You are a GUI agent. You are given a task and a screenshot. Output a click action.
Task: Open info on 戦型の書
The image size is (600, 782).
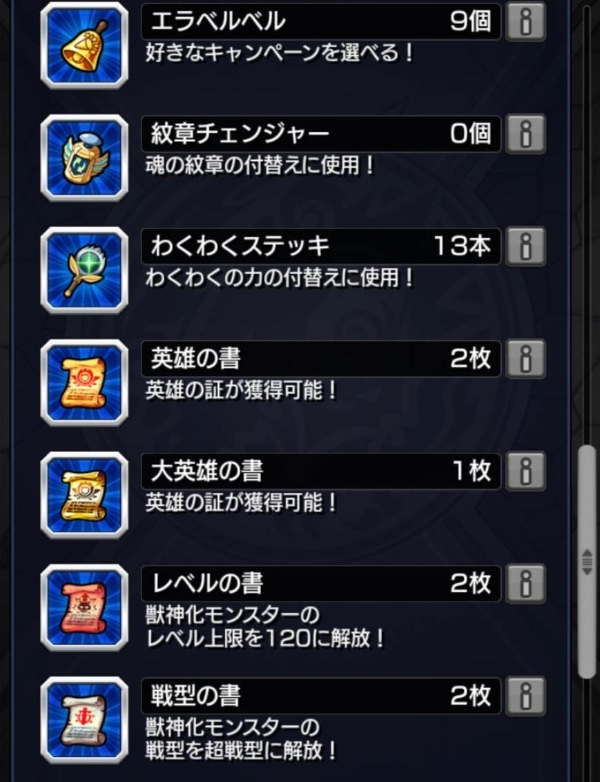(525, 694)
